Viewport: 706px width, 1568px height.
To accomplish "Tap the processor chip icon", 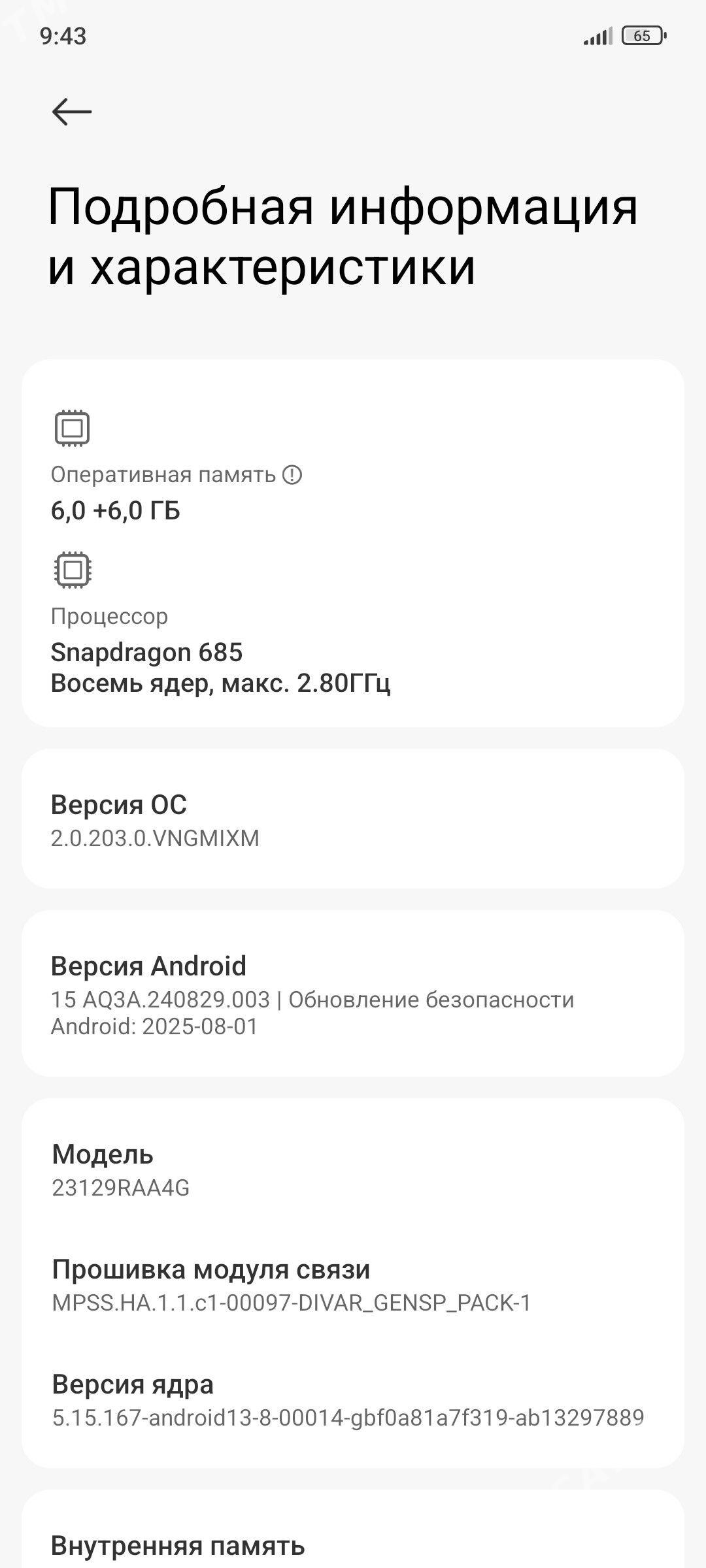I will pos(71,569).
